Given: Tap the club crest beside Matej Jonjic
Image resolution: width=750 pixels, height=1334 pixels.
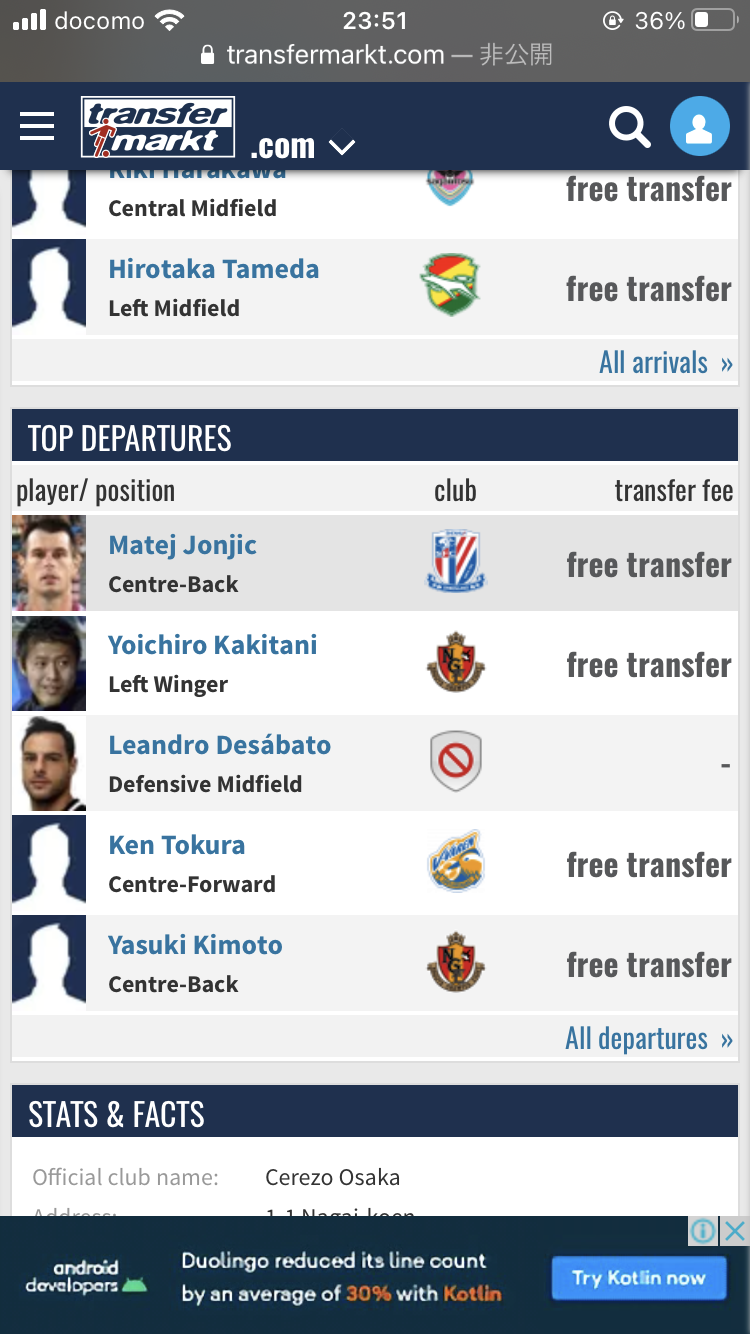Looking at the screenshot, I should pyautogui.click(x=456, y=562).
